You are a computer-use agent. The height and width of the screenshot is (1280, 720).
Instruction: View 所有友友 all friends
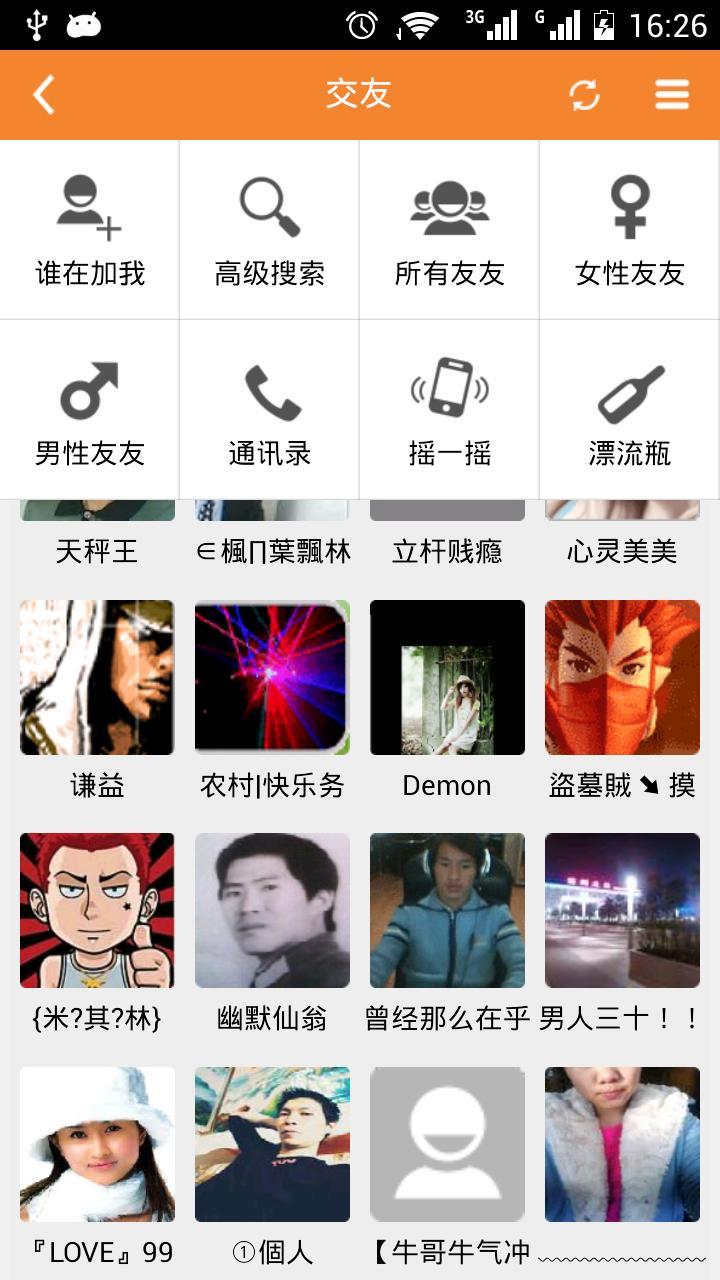pyautogui.click(x=450, y=230)
